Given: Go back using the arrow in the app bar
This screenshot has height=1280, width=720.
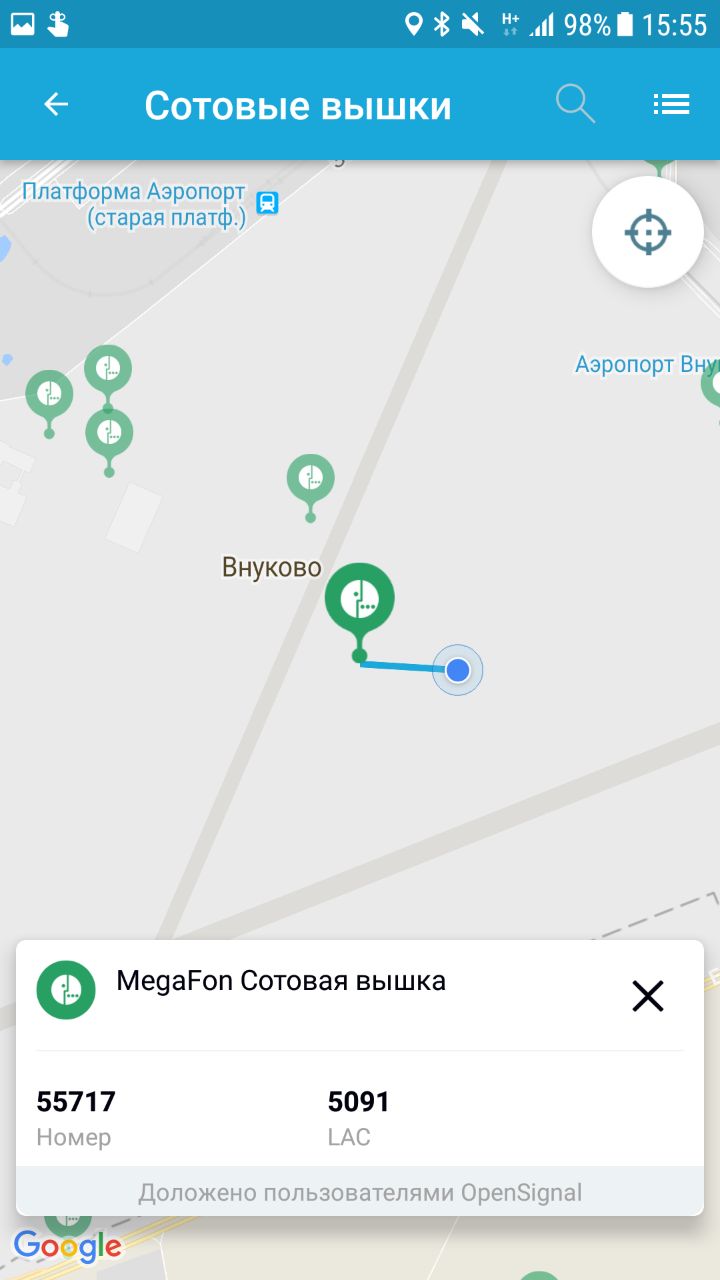Looking at the screenshot, I should coord(56,104).
